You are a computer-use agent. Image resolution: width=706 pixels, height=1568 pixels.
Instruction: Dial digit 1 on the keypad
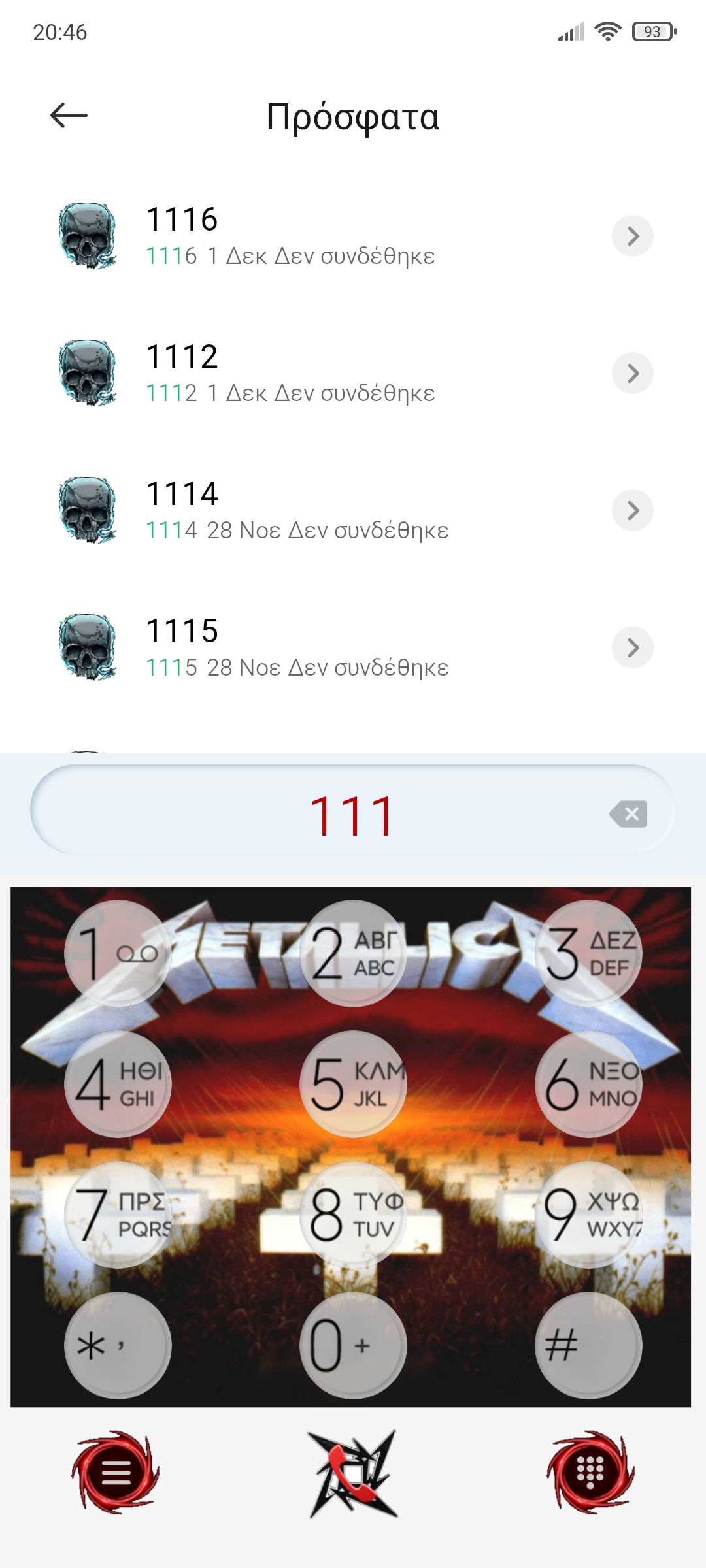[118, 954]
